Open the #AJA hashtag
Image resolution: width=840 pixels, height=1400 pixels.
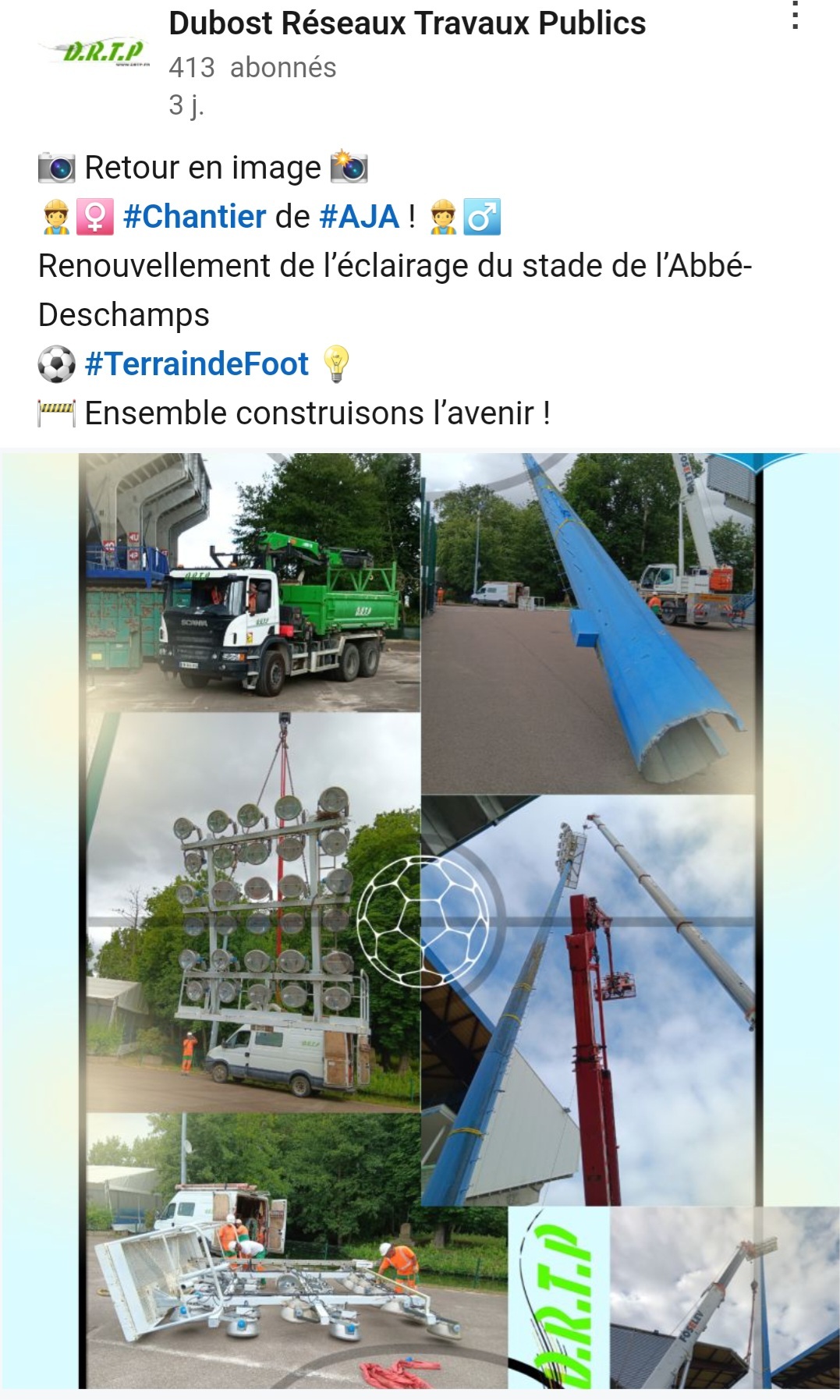(x=359, y=217)
